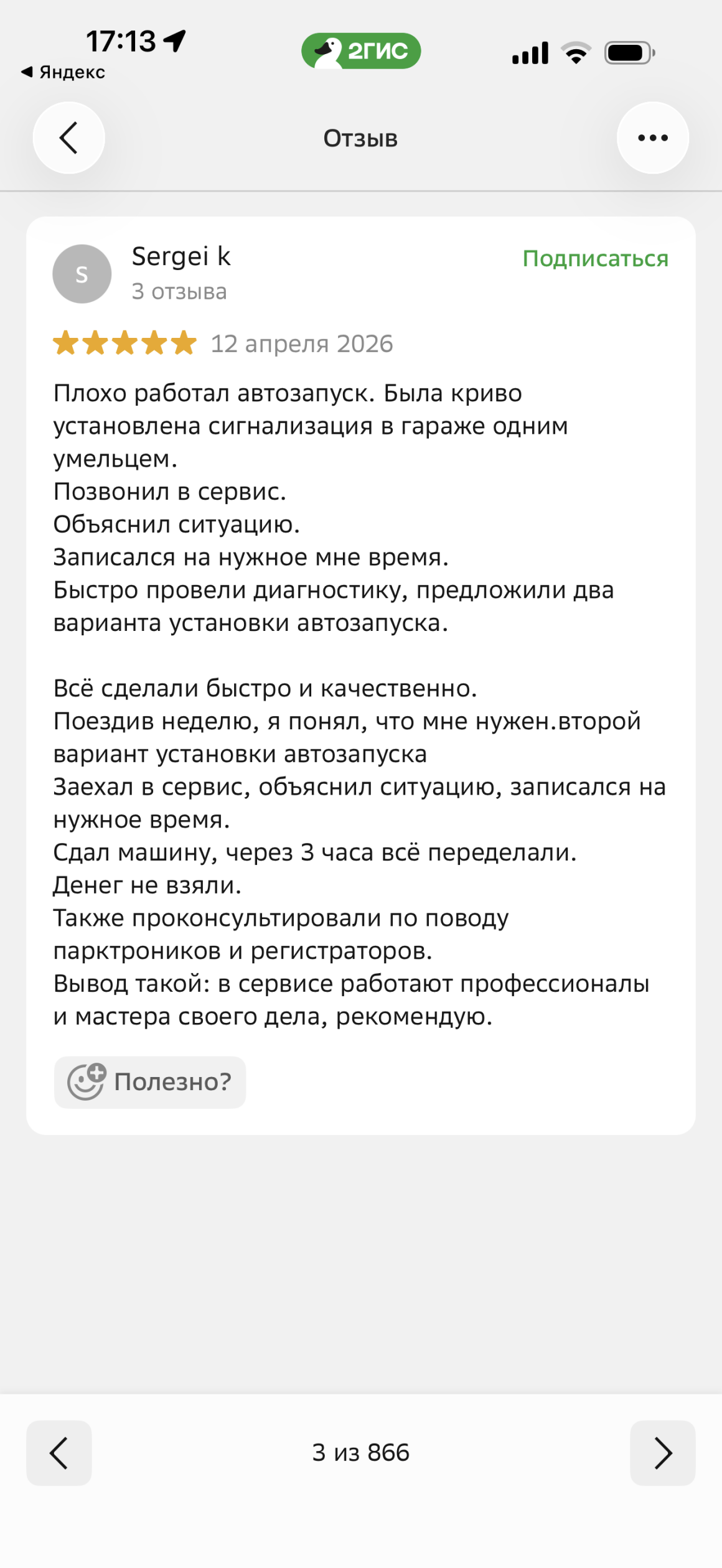Viewport: 722px width, 1568px height.
Task: Open the three-dot overflow menu
Action: 652,138
